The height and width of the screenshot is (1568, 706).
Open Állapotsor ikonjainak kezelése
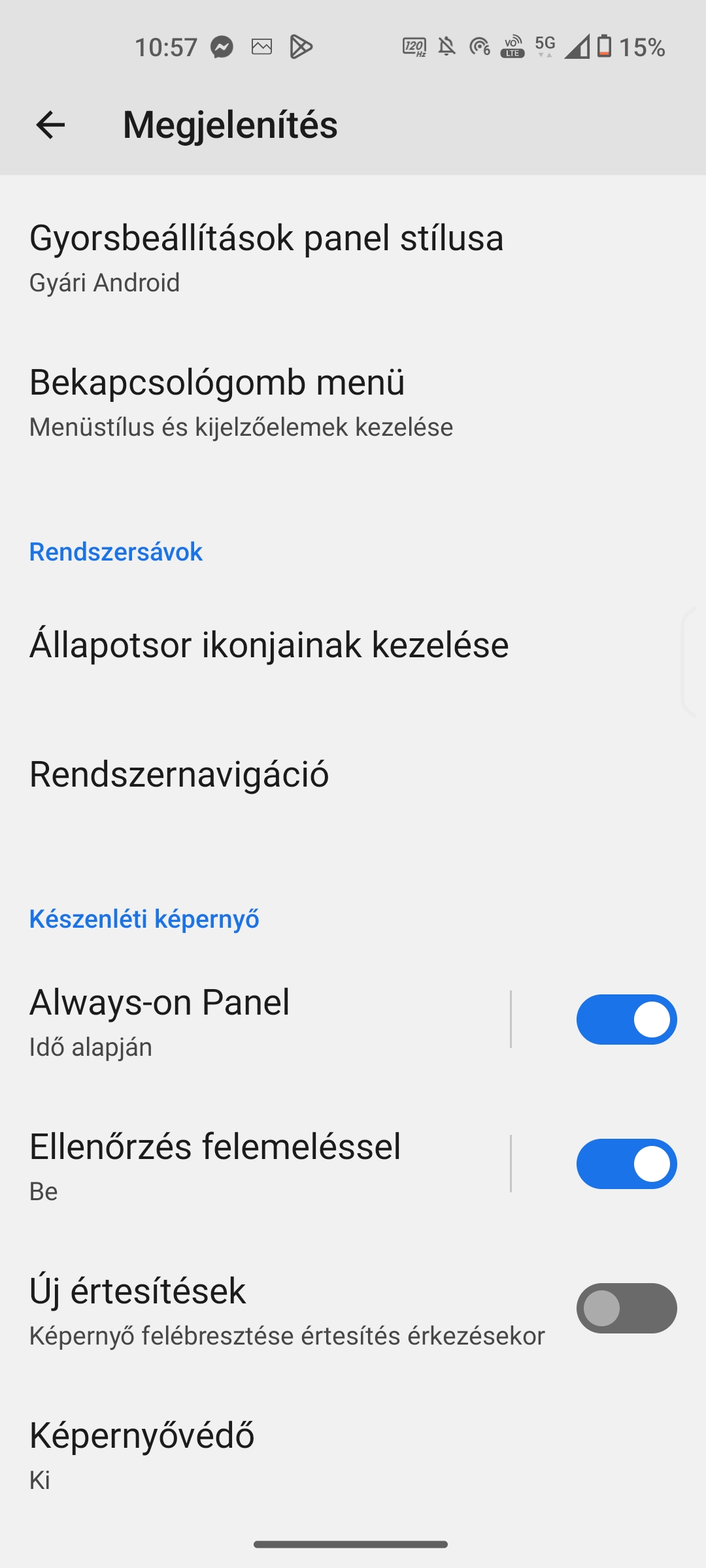click(x=353, y=645)
